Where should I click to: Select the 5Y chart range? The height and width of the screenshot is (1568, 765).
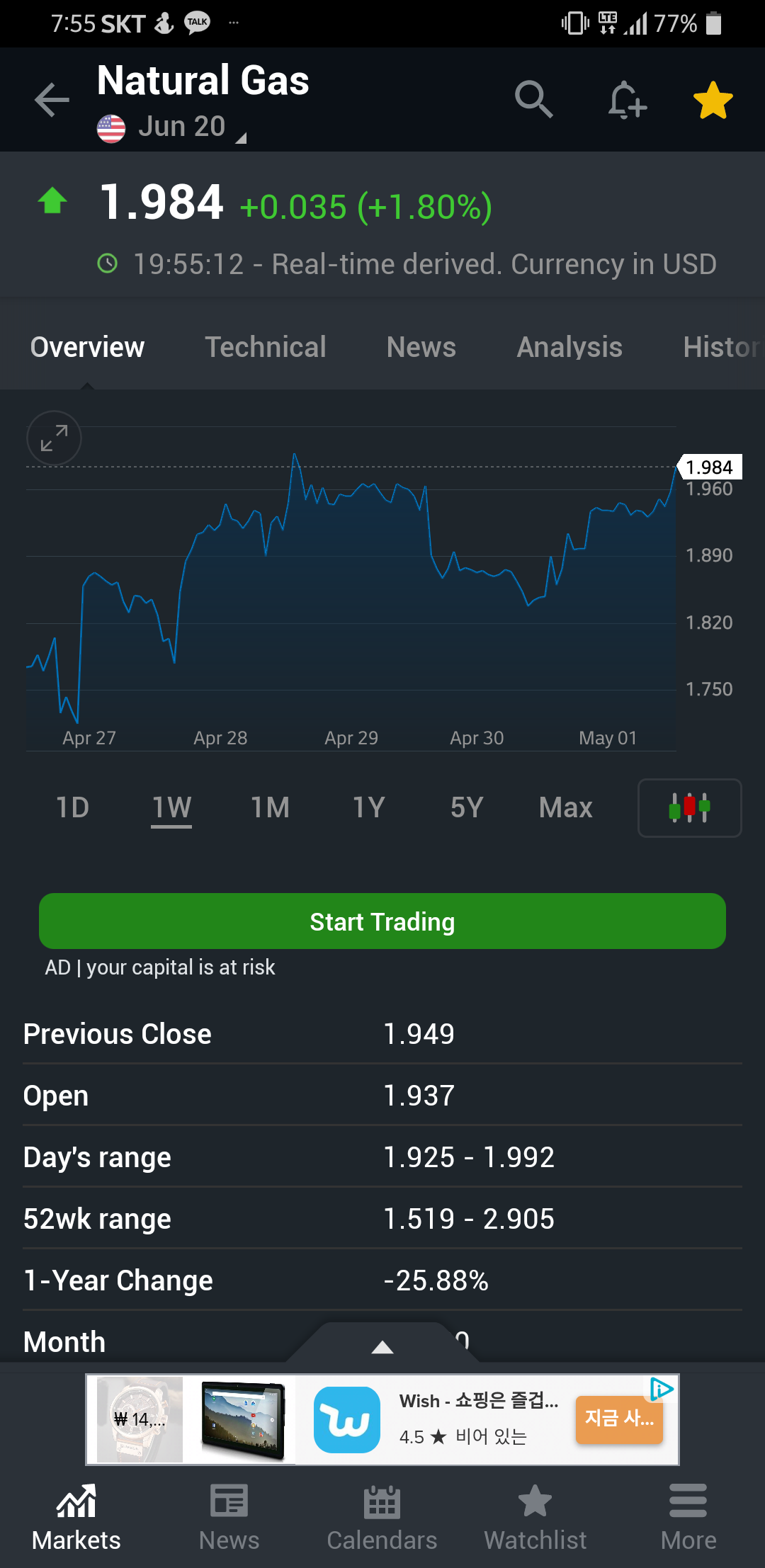[467, 807]
